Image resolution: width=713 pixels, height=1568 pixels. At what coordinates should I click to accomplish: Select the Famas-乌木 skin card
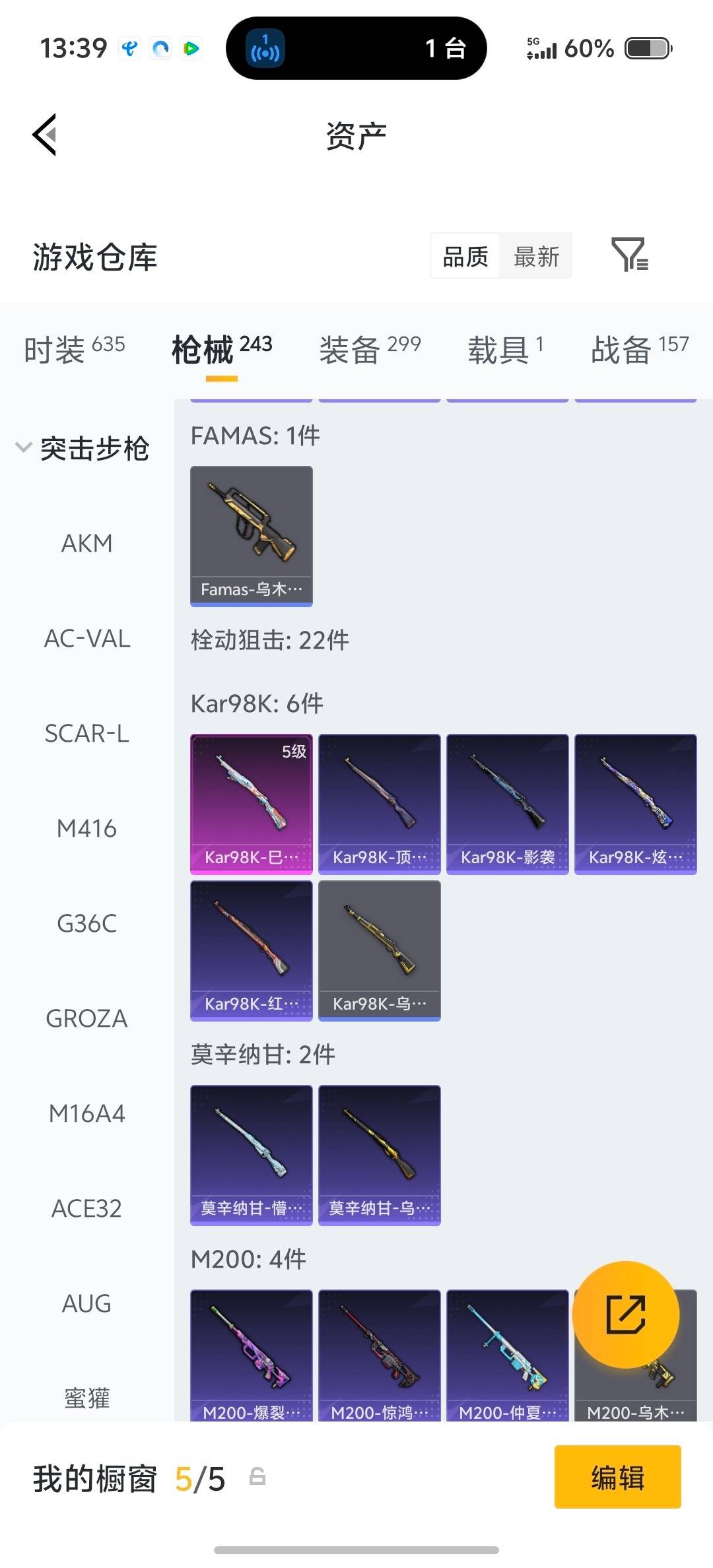pos(251,536)
